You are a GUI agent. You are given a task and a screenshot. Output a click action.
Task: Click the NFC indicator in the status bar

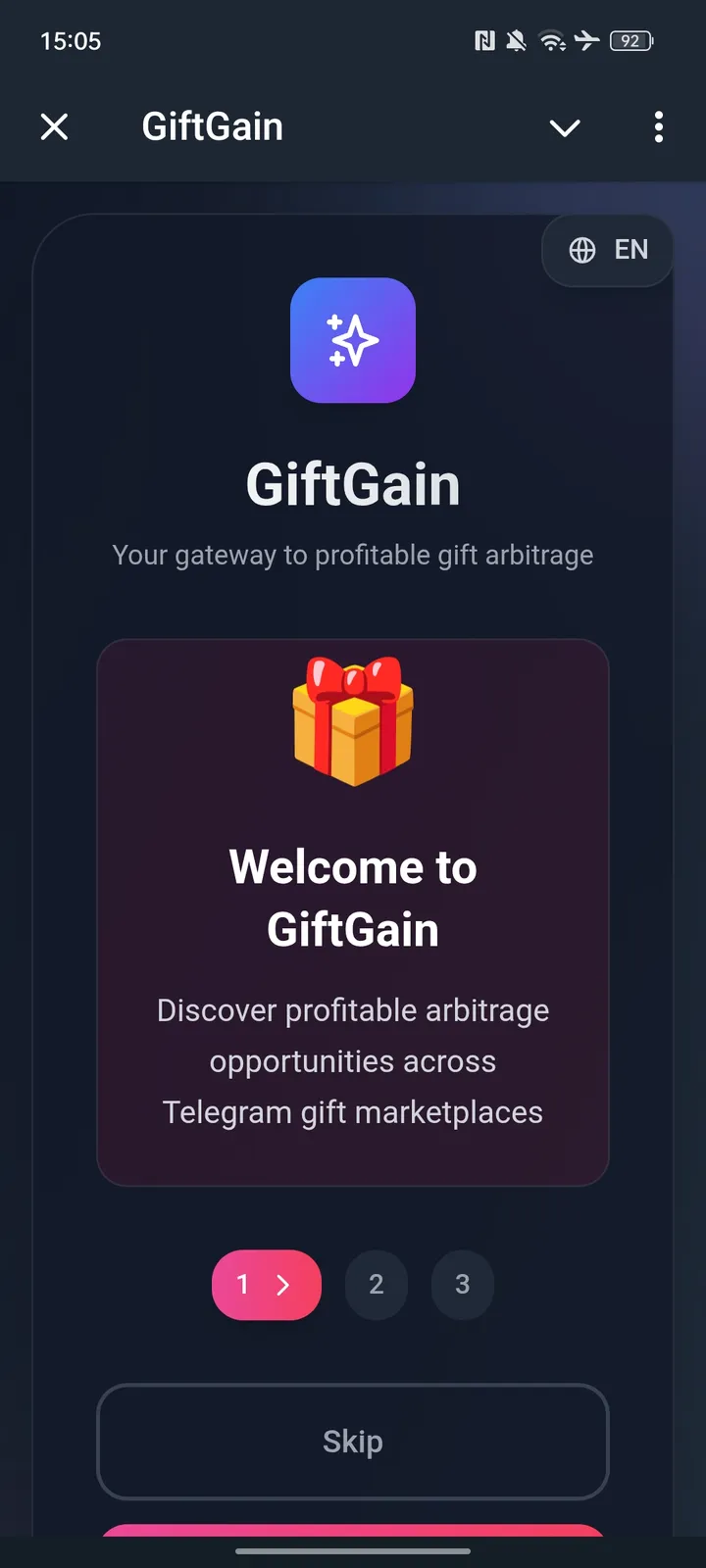[x=483, y=41]
